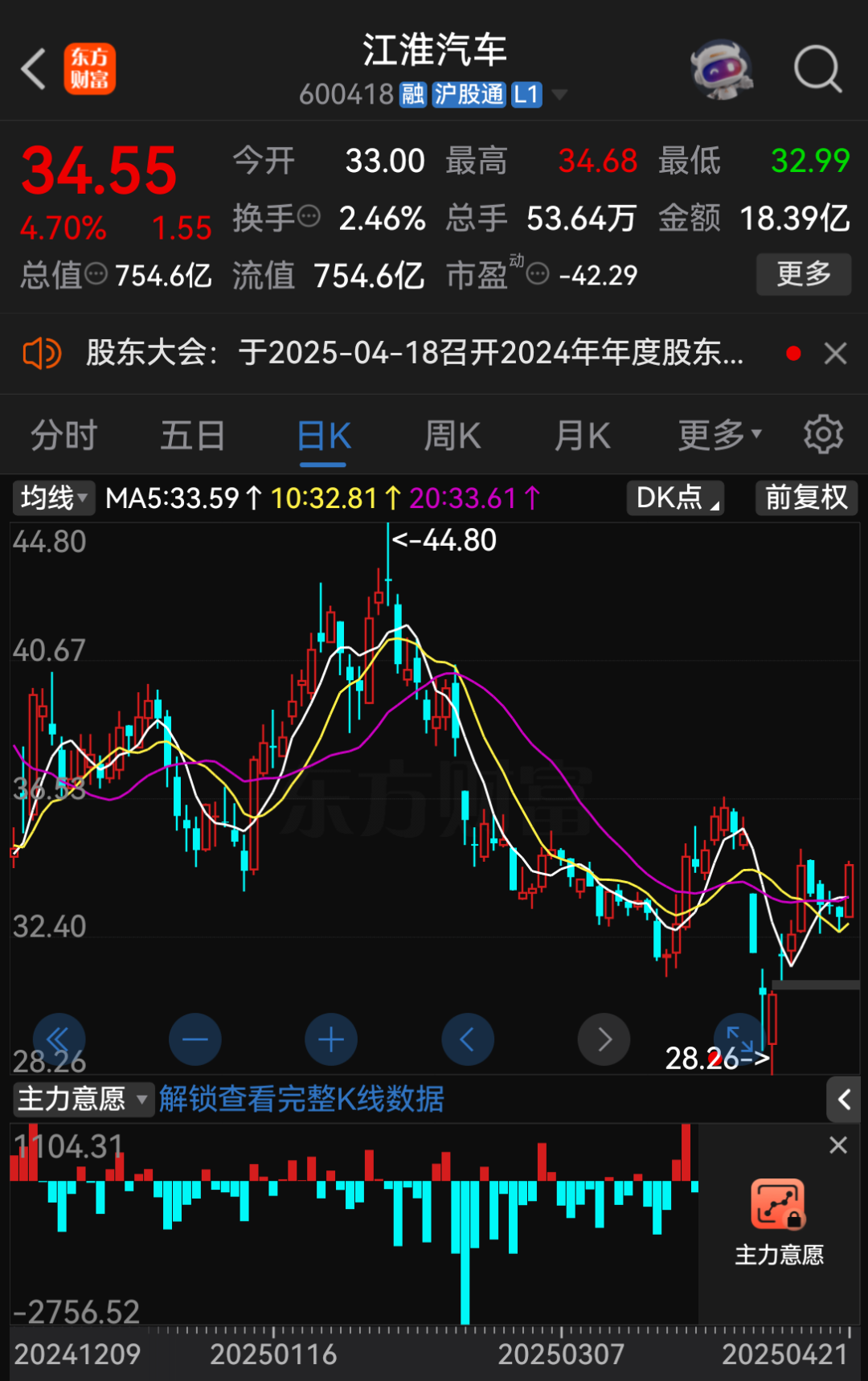
Task: Switch to the 五日 chart tab
Action: click(192, 436)
